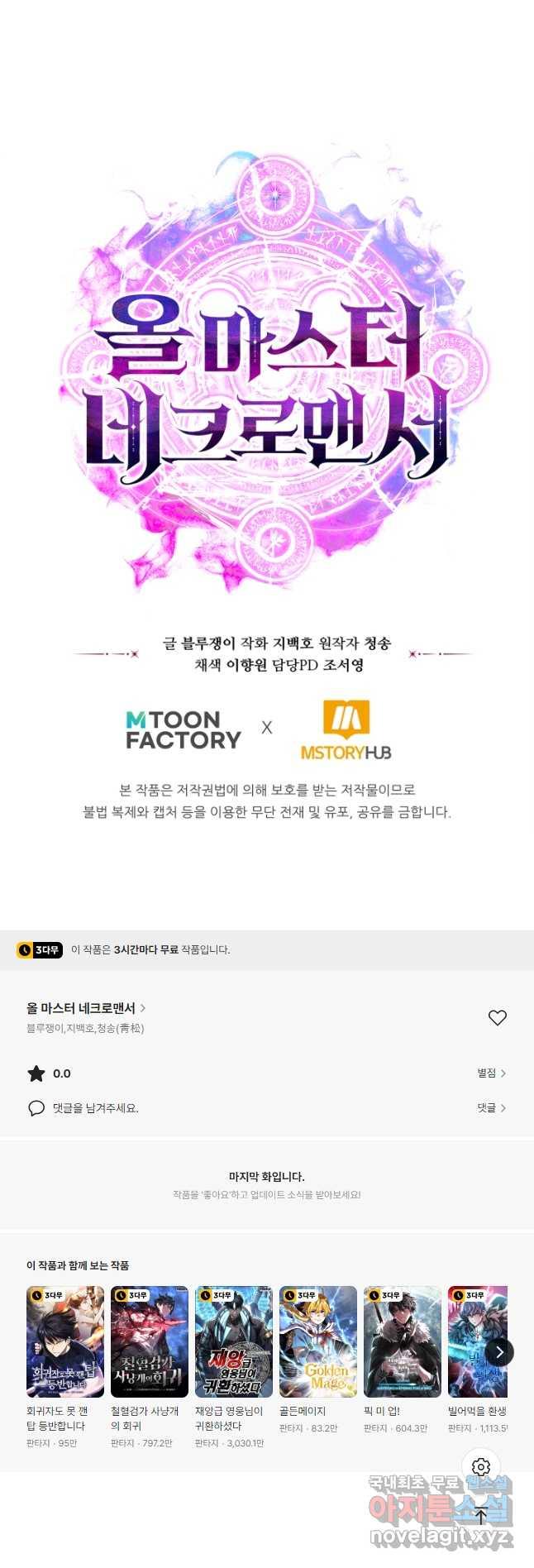
Task: Show next recommended titles with the arrow
Action: (499, 1352)
